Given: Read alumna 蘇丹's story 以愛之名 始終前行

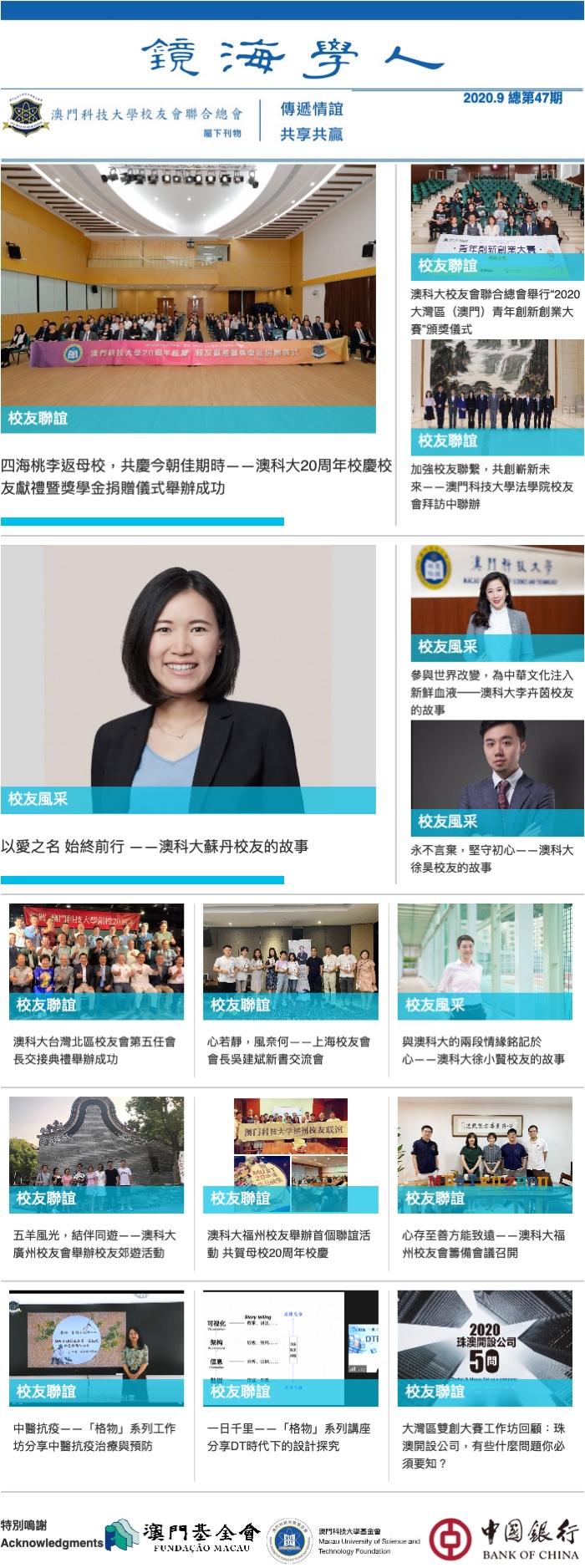Looking at the screenshot, I should [155, 846].
